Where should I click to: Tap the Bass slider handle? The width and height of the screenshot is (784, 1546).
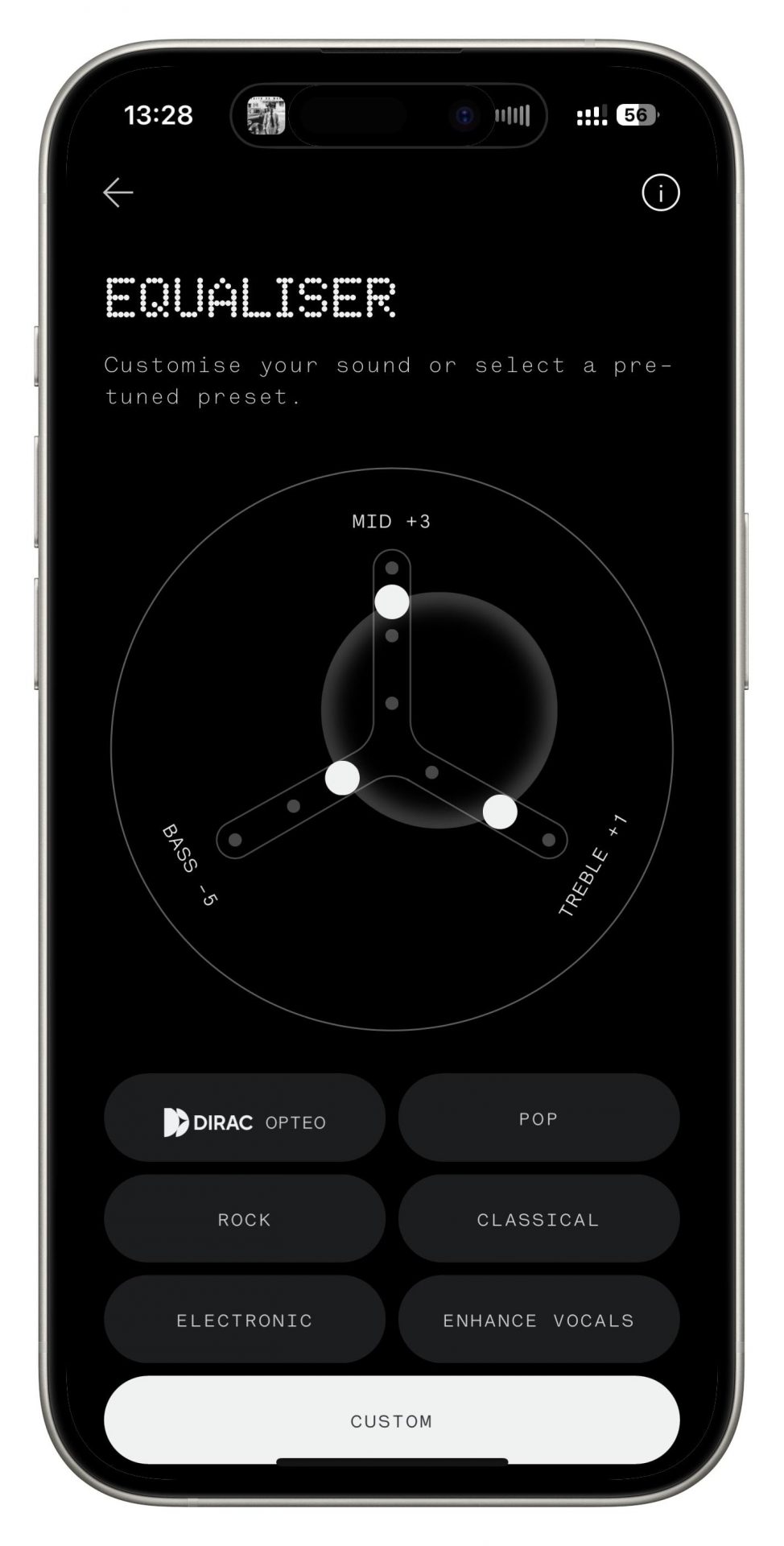coord(342,777)
